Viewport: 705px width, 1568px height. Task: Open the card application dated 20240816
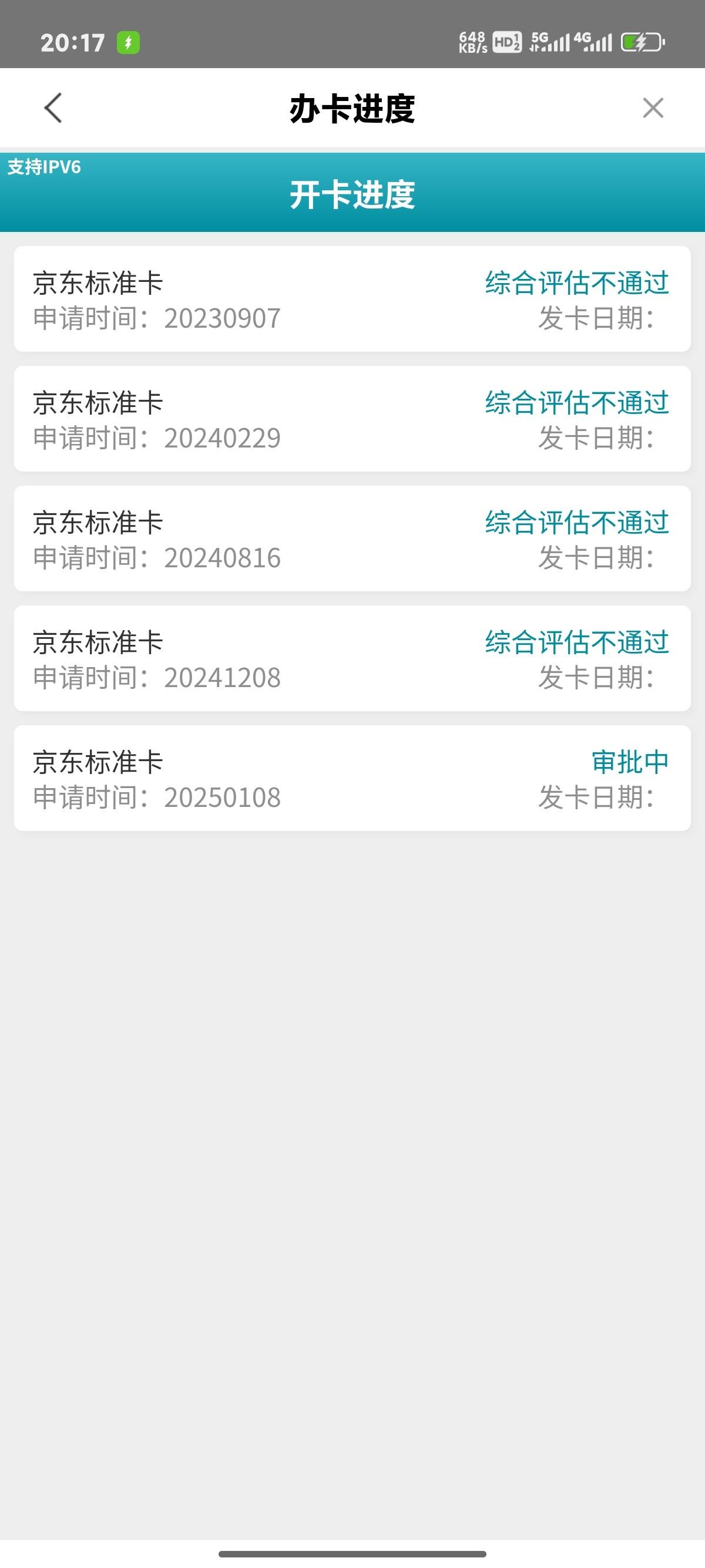(x=352, y=539)
